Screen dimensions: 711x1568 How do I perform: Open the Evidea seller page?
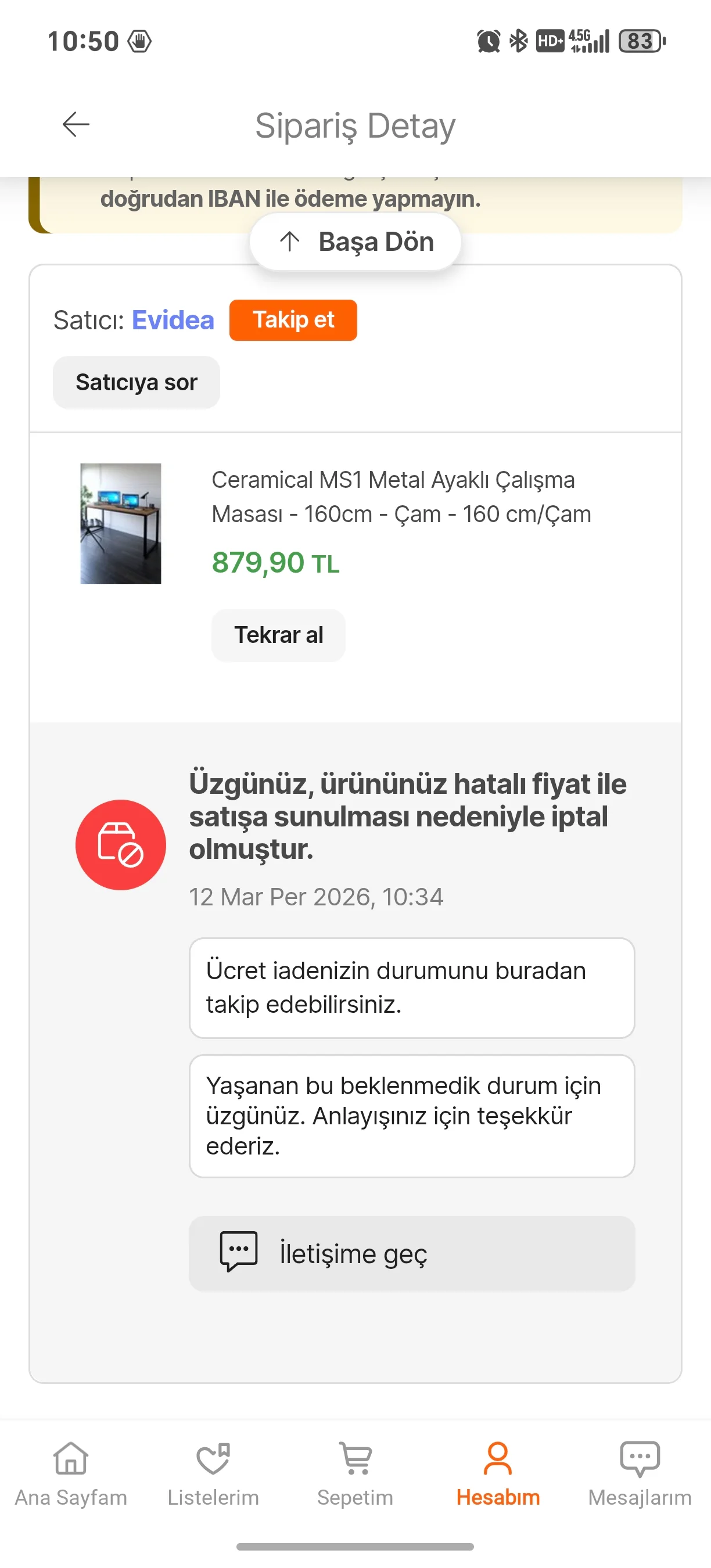tap(173, 320)
